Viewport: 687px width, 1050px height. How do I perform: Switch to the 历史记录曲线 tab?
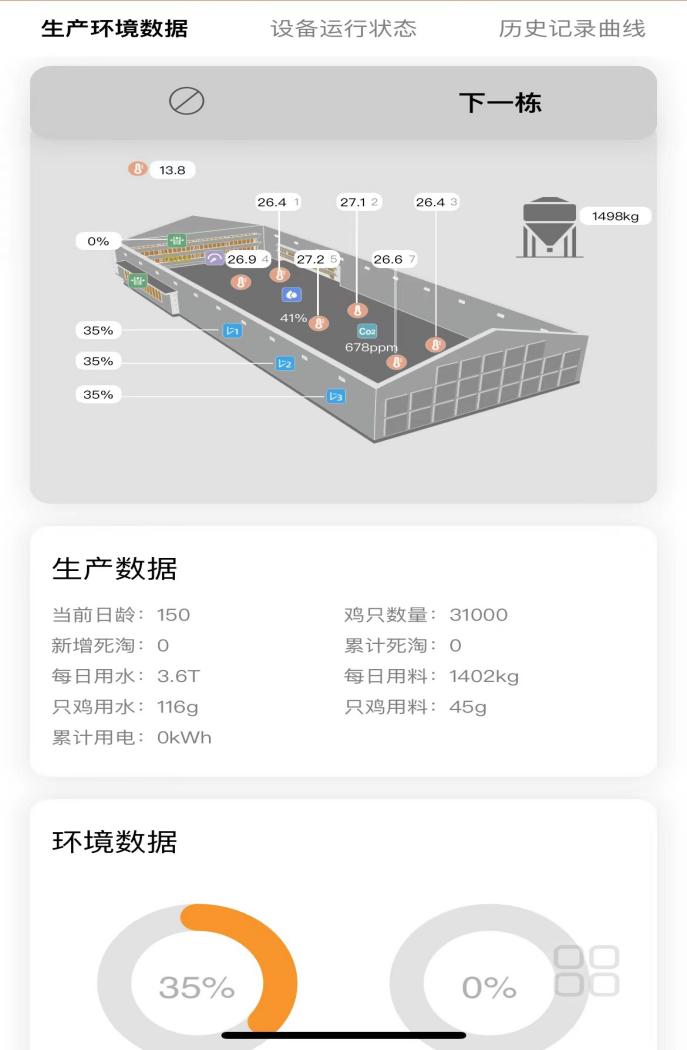point(571,28)
